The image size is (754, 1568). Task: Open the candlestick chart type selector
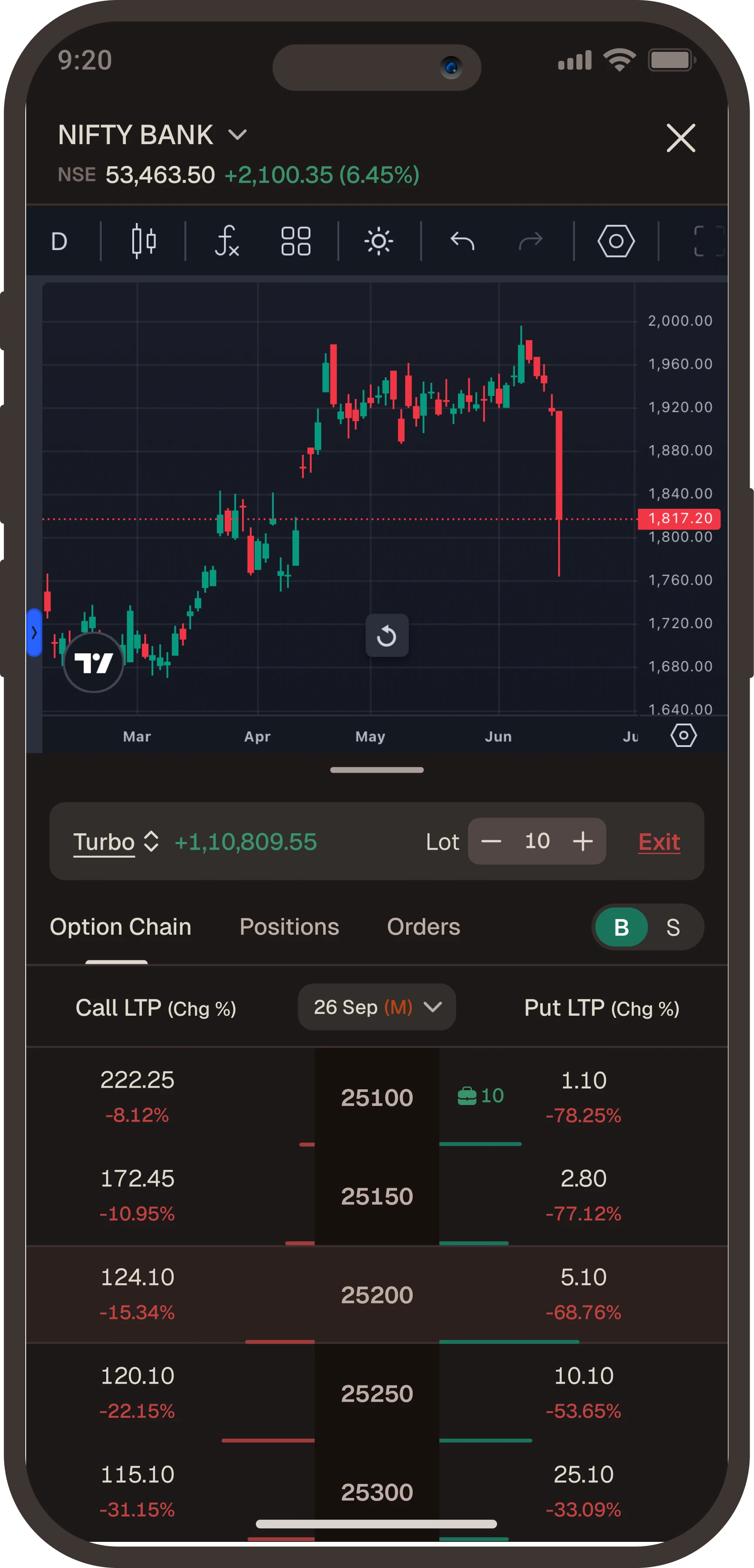click(x=144, y=242)
